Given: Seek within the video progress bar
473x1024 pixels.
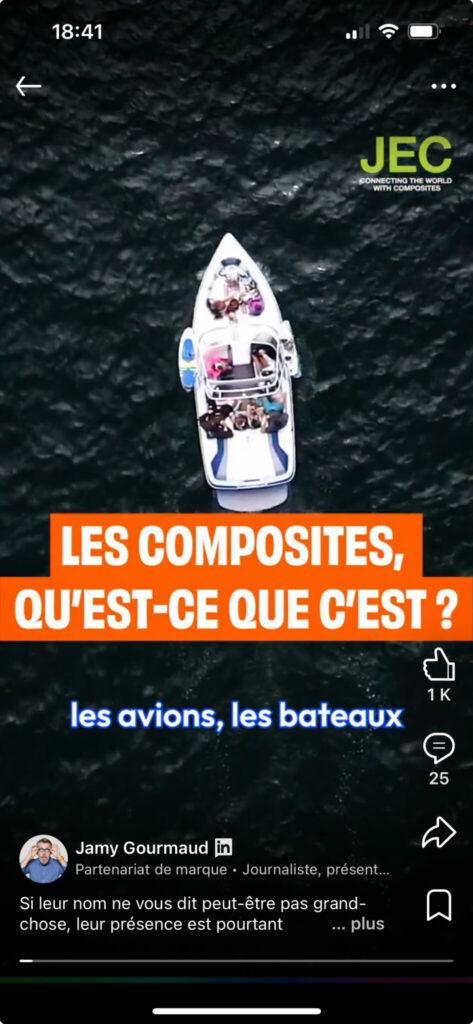Looking at the screenshot, I should (236, 961).
